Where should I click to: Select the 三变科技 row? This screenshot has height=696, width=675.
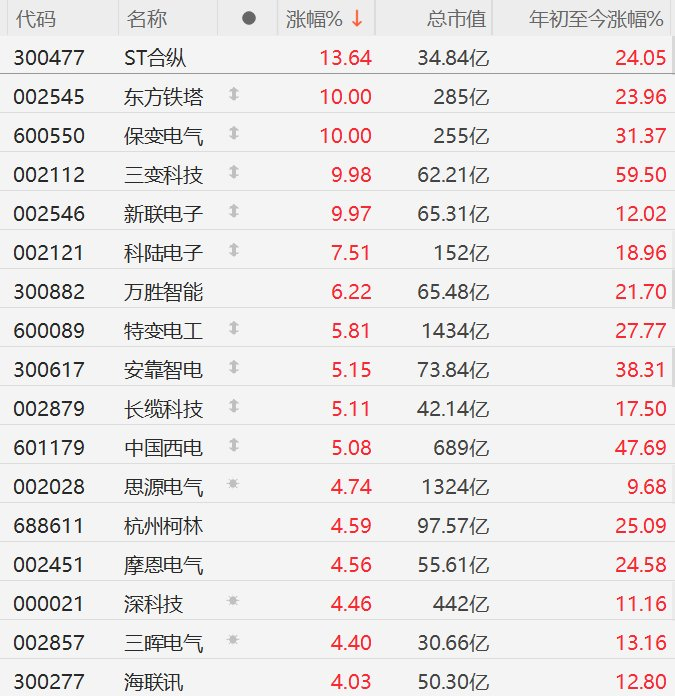337,175
